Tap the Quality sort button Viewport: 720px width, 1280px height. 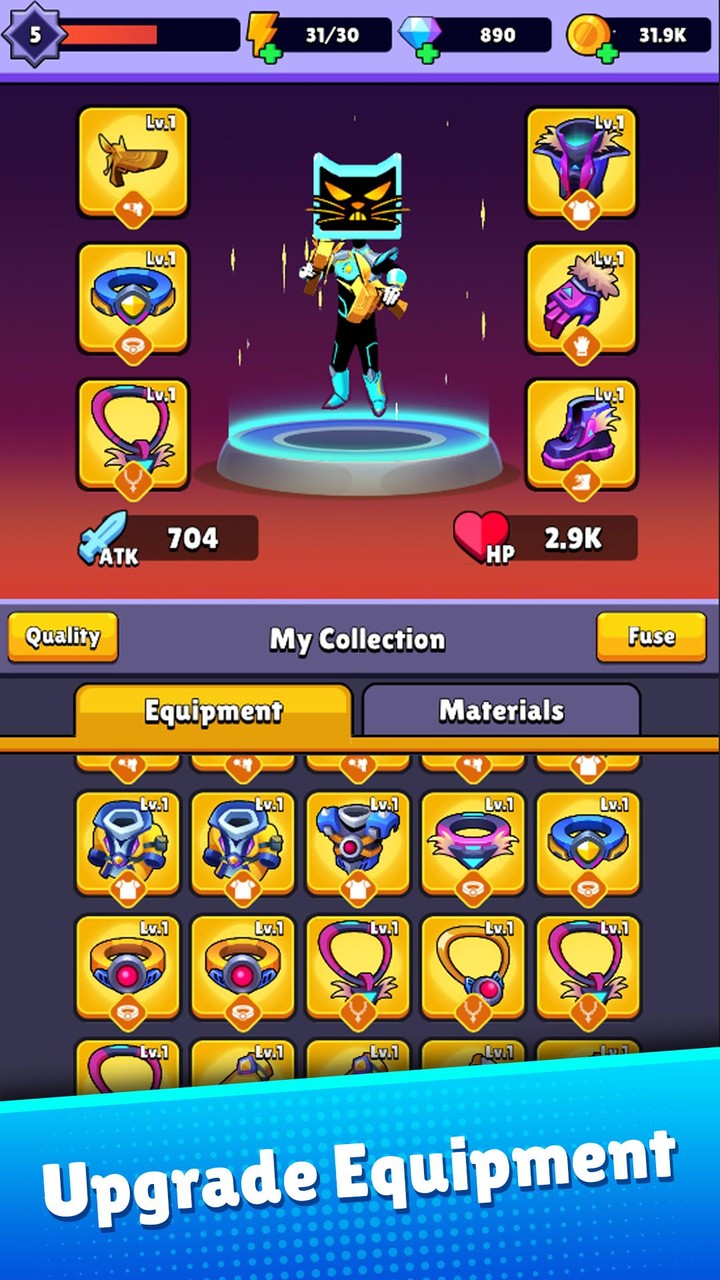(63, 637)
